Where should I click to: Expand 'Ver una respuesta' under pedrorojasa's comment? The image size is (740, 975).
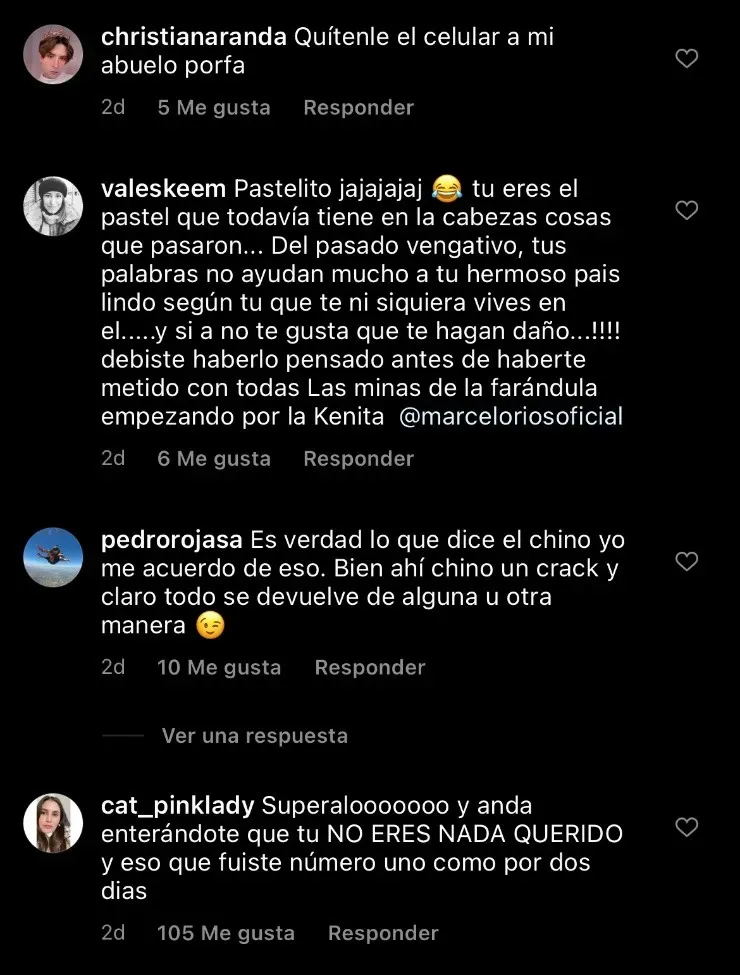[254, 735]
